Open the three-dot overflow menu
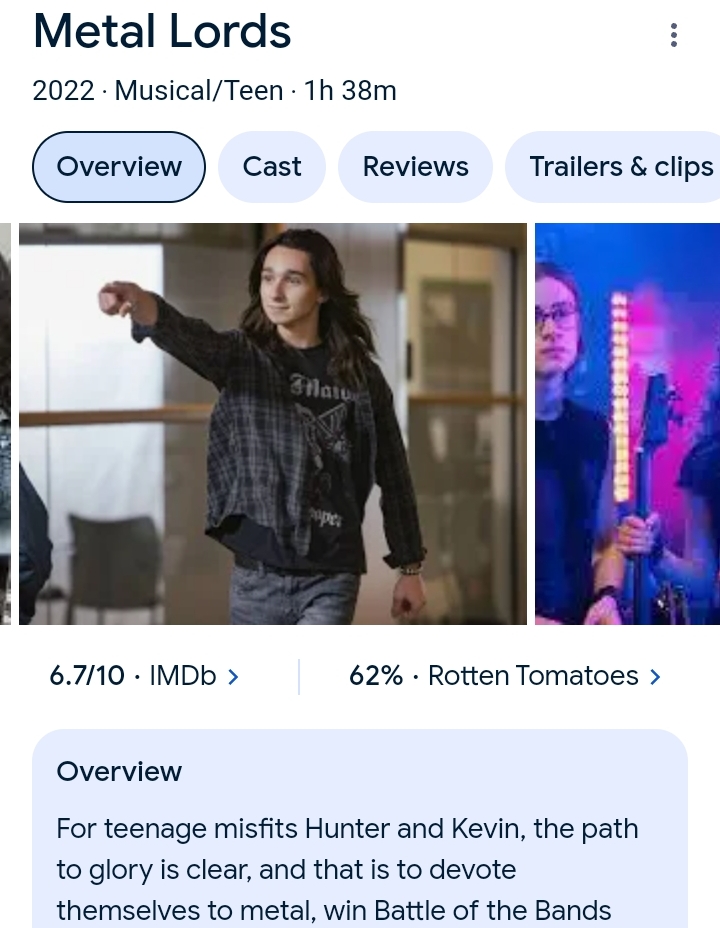 click(674, 35)
